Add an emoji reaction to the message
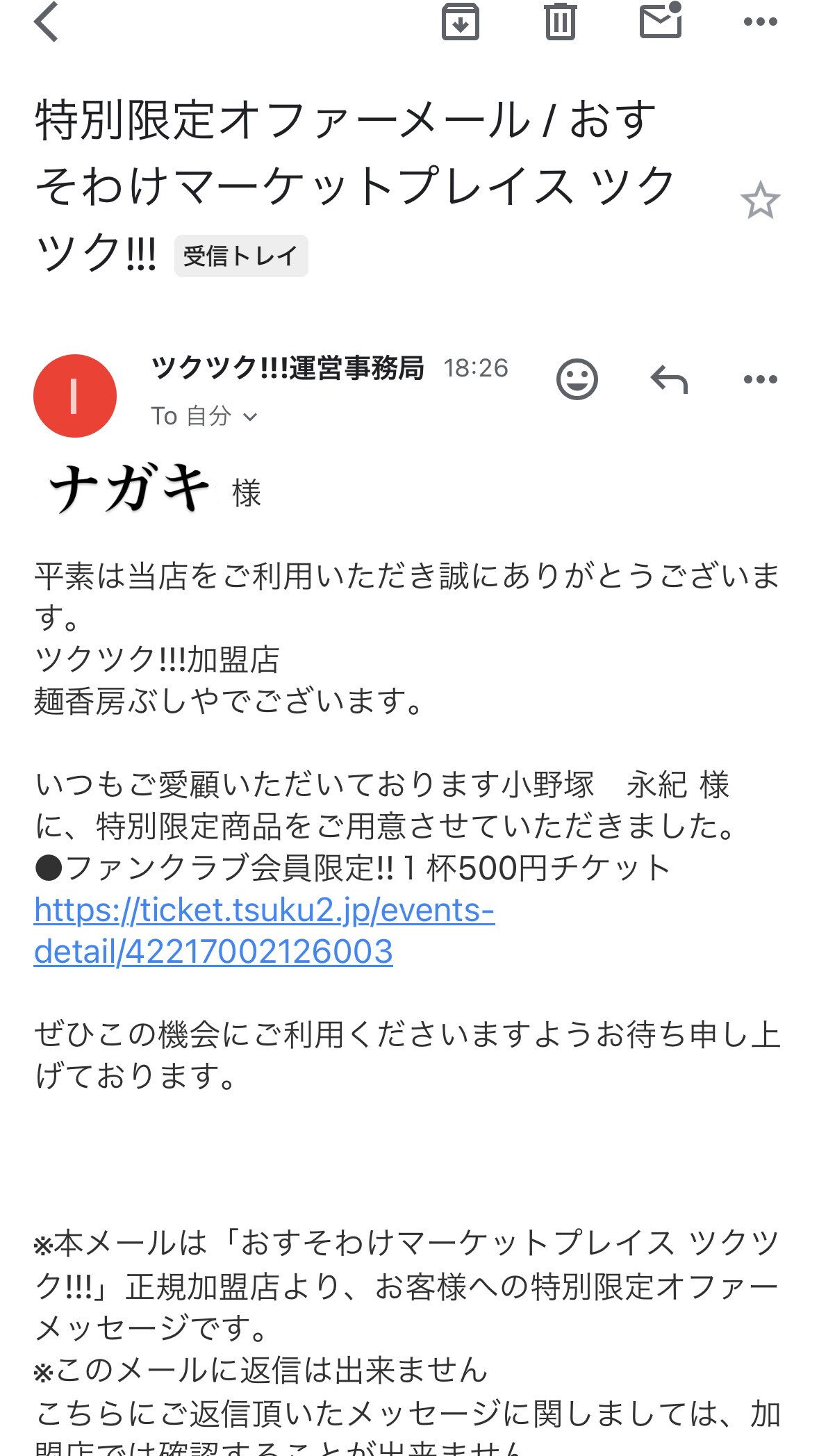The height and width of the screenshot is (1456, 819). pyautogui.click(x=577, y=379)
